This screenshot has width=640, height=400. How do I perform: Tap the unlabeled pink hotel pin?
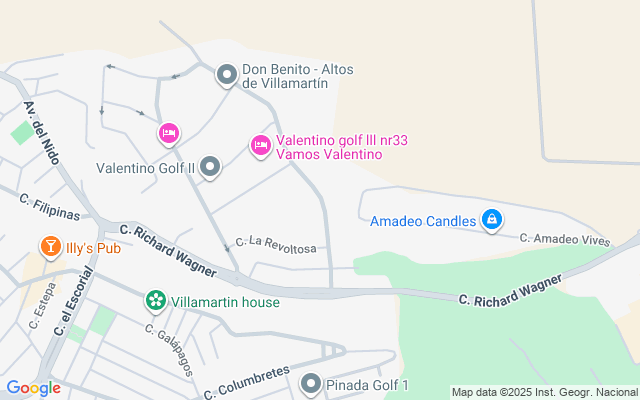(169, 133)
